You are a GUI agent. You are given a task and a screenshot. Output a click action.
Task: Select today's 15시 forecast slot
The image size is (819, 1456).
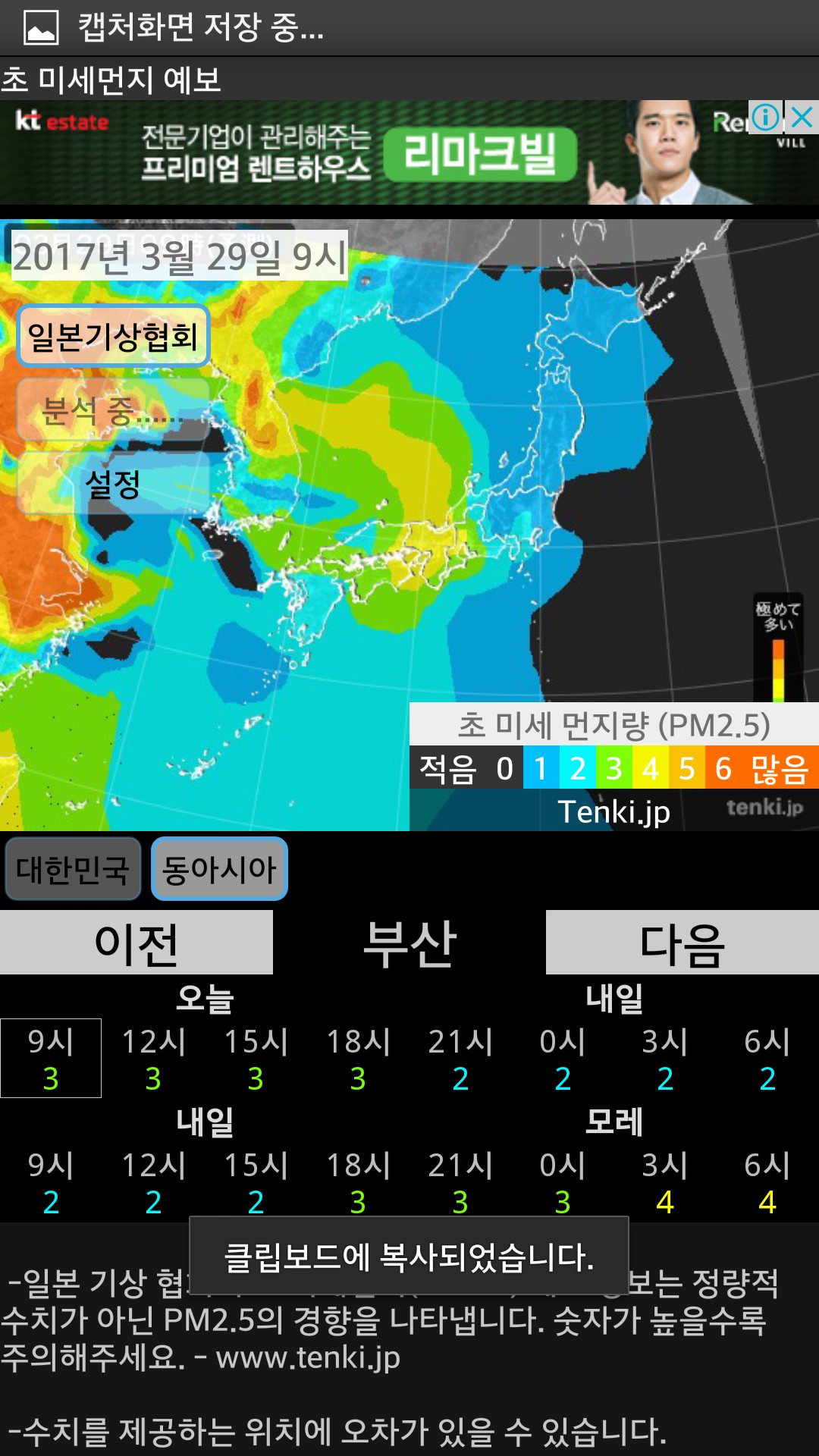click(x=256, y=1059)
